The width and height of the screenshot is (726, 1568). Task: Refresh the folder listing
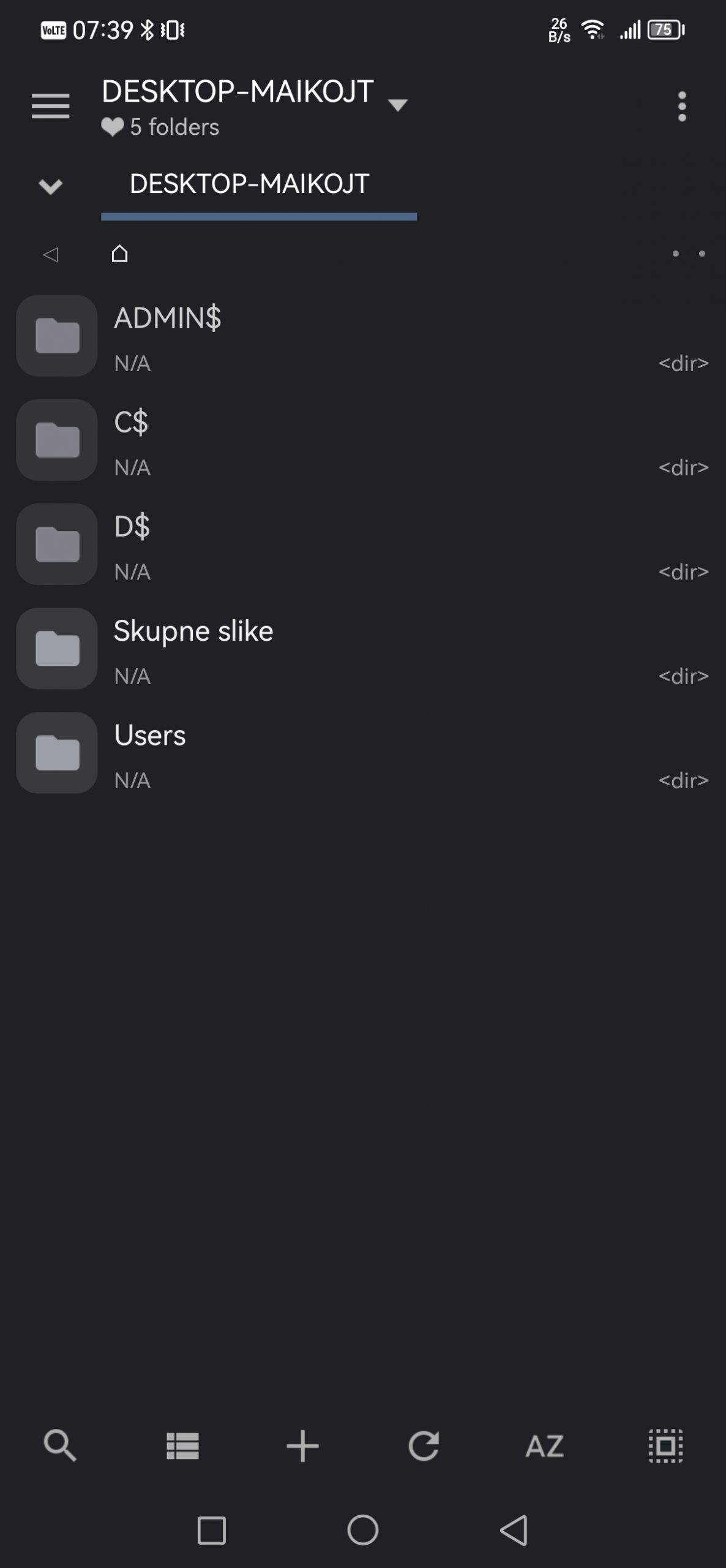tap(424, 1446)
